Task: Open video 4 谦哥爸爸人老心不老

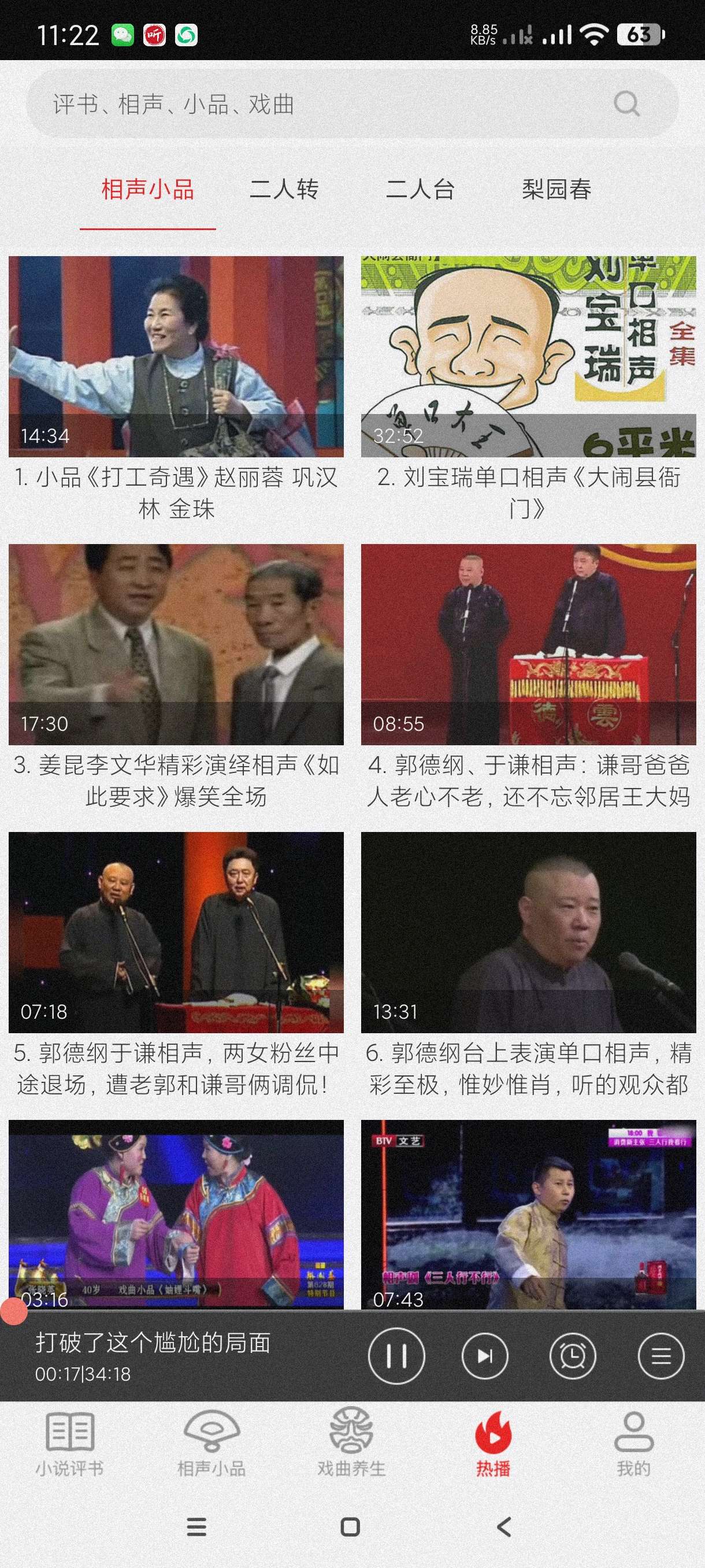Action: click(x=528, y=645)
